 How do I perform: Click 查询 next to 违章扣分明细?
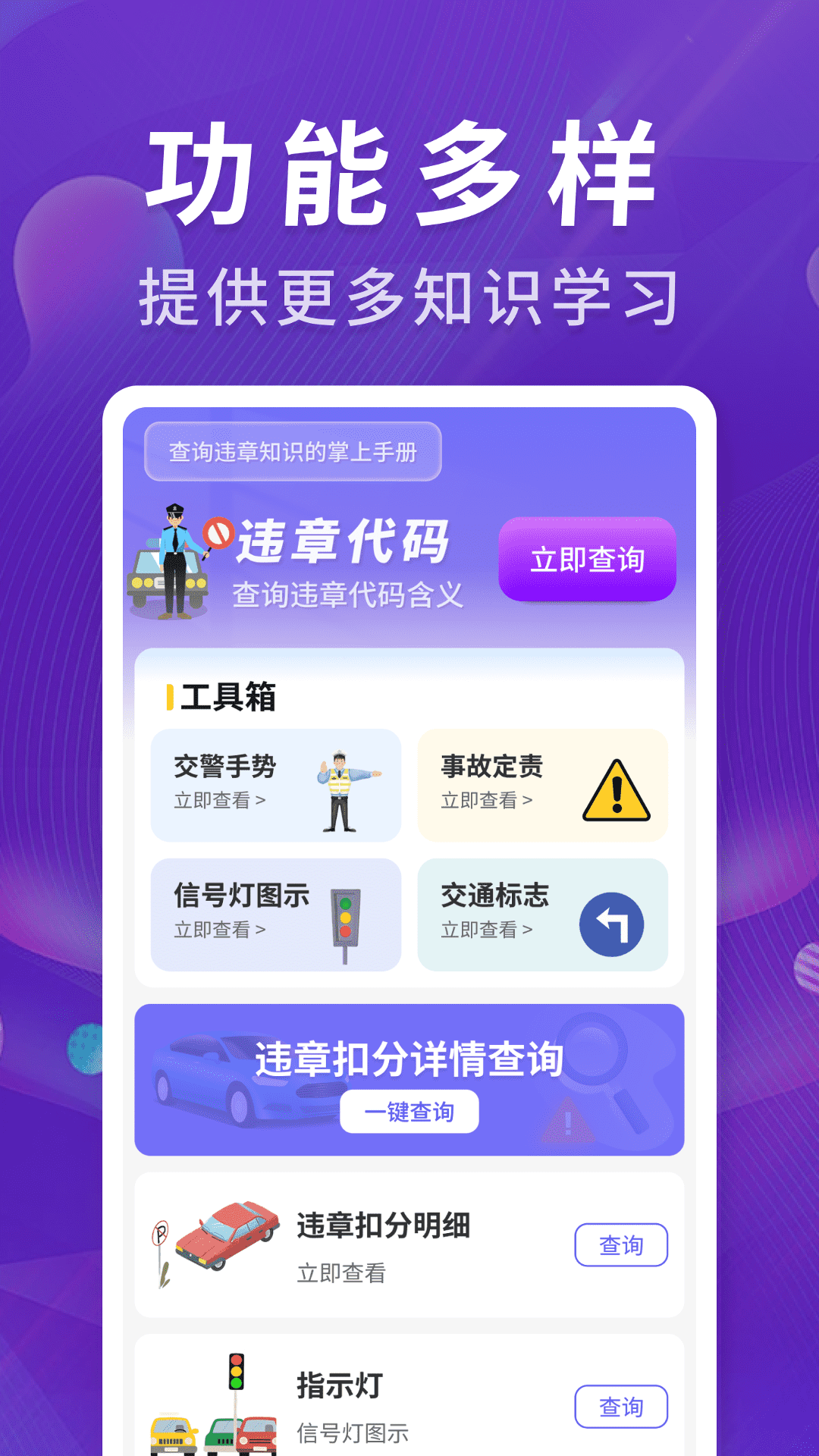(621, 1244)
